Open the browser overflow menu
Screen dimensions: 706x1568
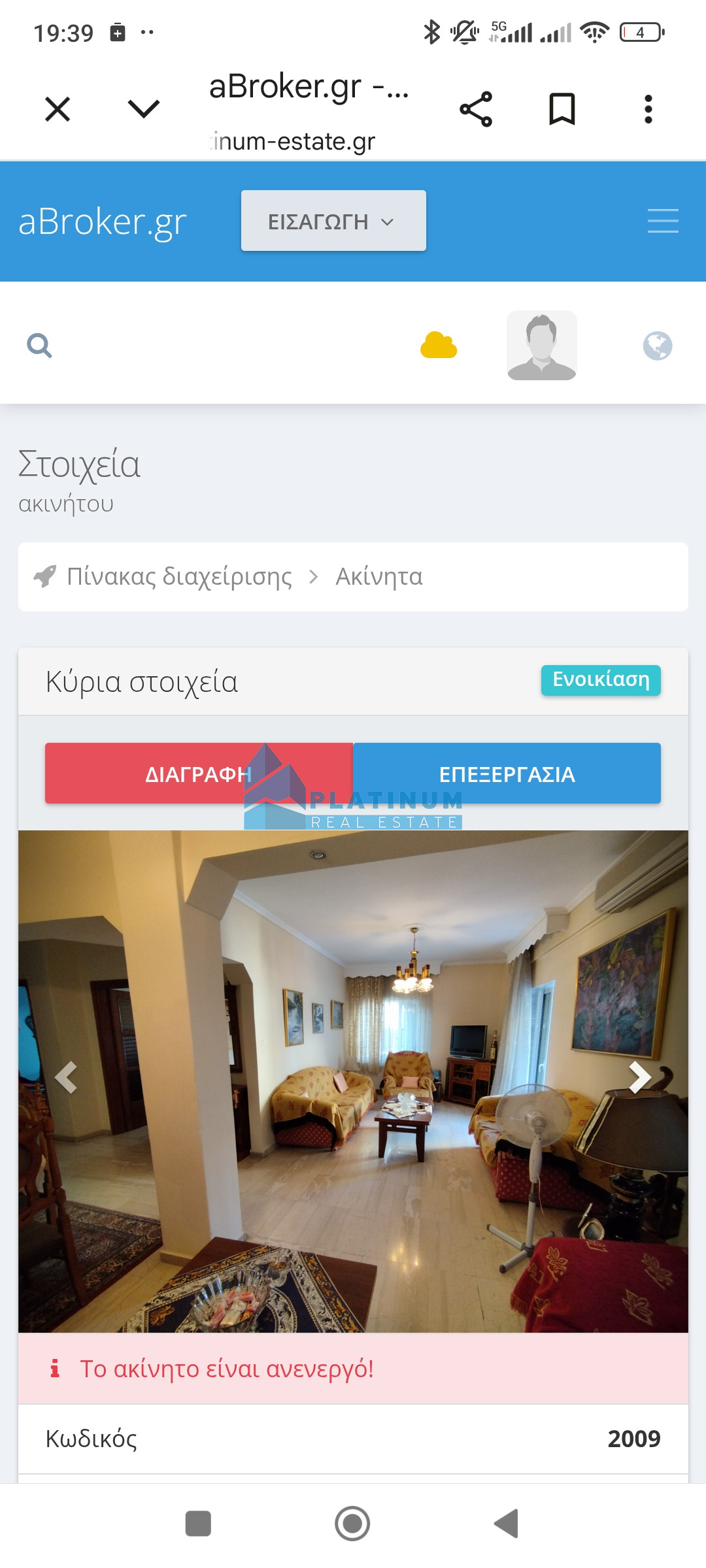pos(648,109)
